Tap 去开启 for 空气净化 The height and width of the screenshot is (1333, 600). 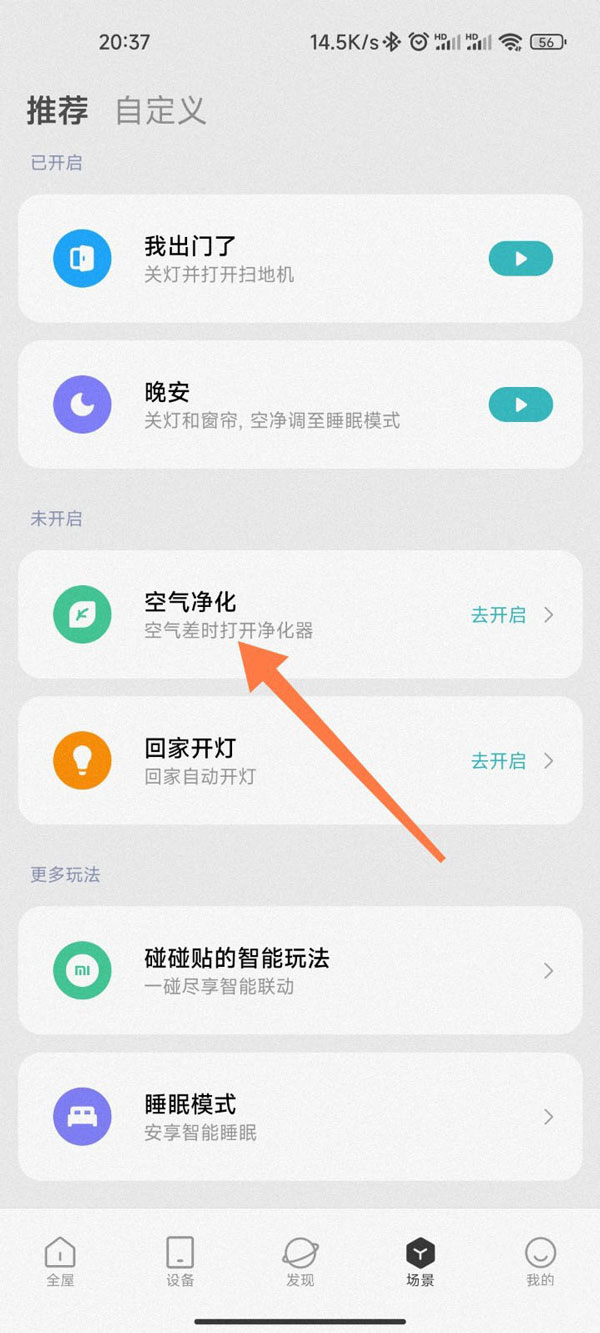point(499,615)
